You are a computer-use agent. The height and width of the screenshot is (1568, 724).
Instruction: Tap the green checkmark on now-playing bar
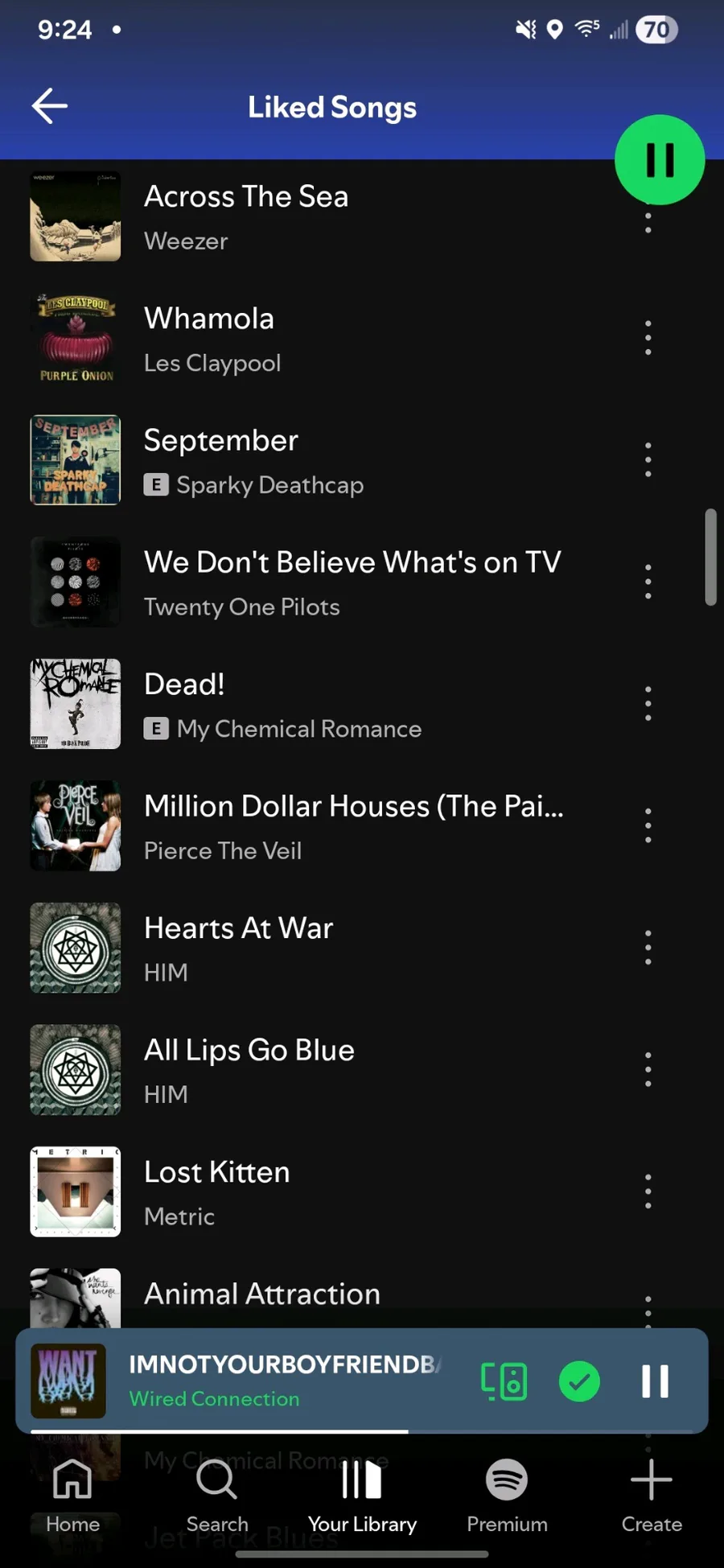click(x=579, y=1381)
